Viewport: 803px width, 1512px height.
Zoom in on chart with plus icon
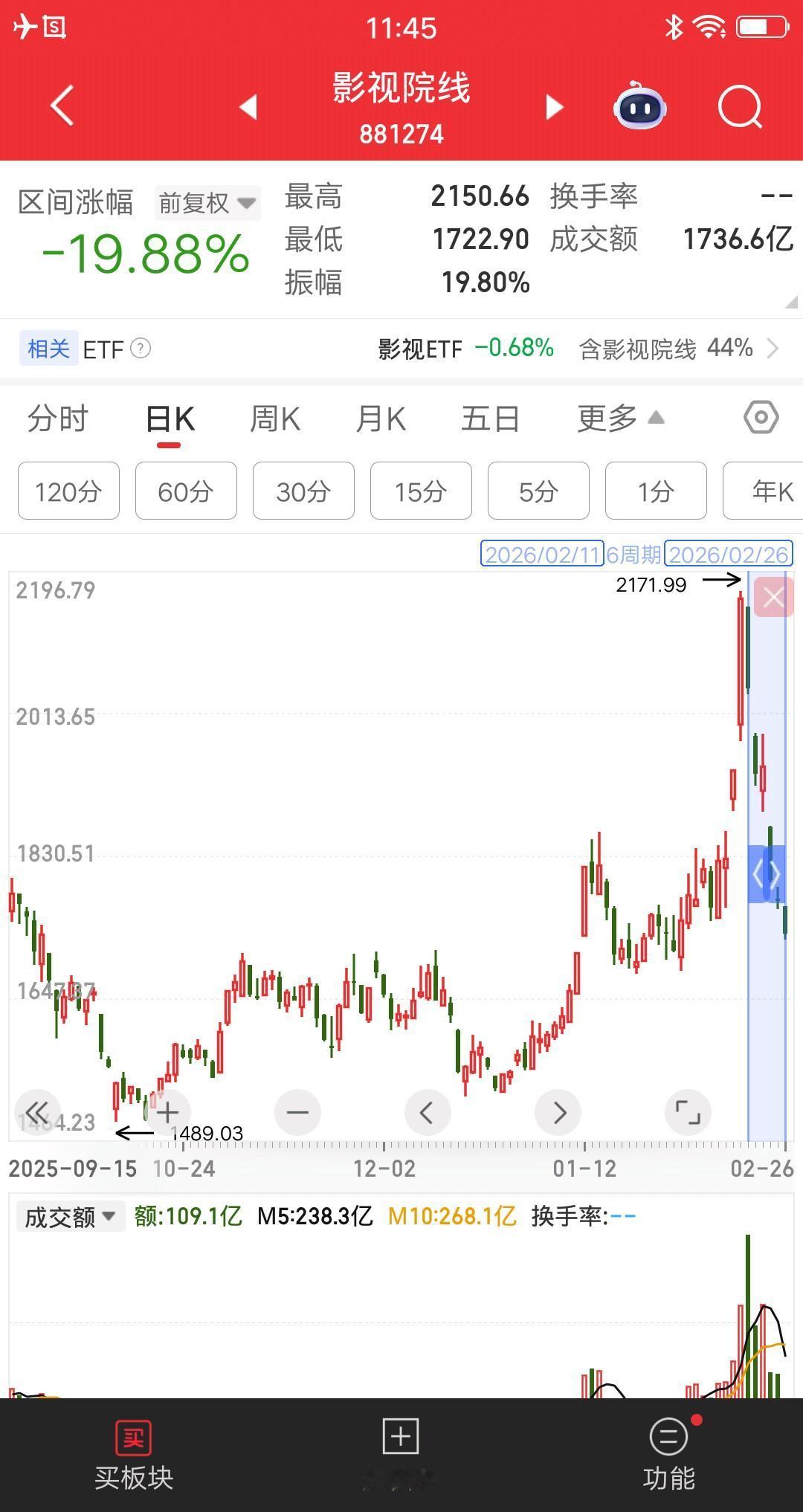click(x=167, y=1112)
